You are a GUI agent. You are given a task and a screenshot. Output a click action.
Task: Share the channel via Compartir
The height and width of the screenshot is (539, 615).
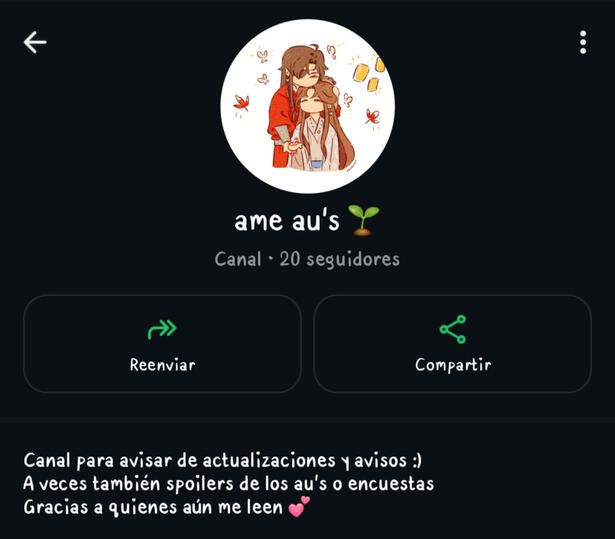pos(452,343)
